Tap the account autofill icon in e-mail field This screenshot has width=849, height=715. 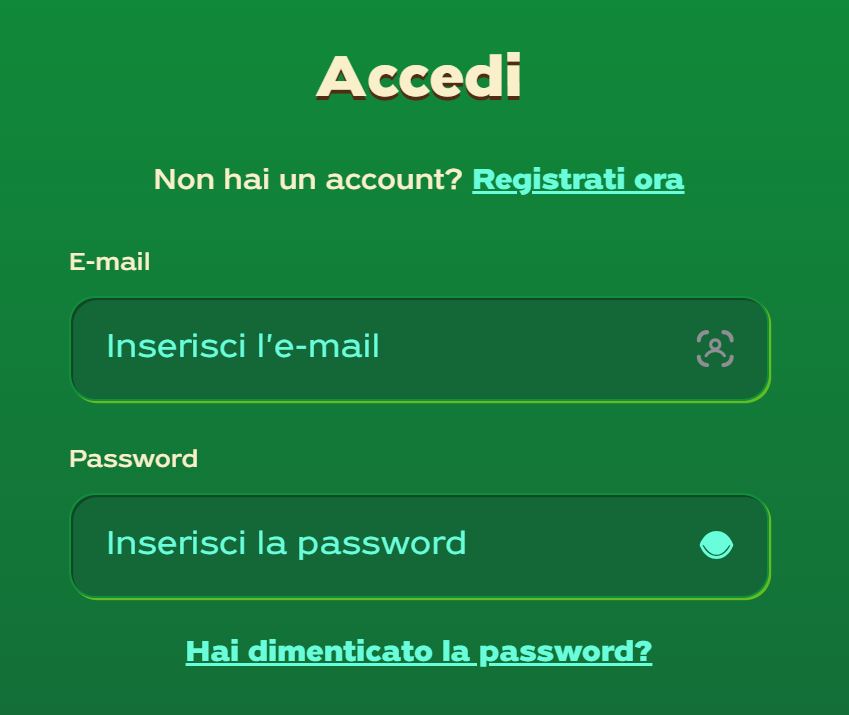tap(715, 348)
